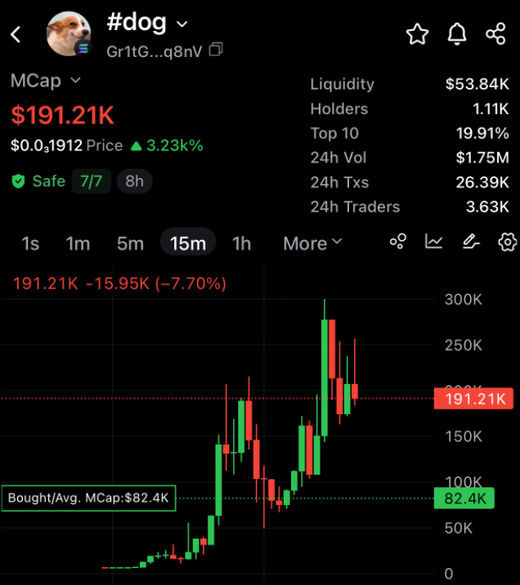The height and width of the screenshot is (585, 520).
Task: Expand the #dog token name dropdown
Action: click(x=182, y=24)
